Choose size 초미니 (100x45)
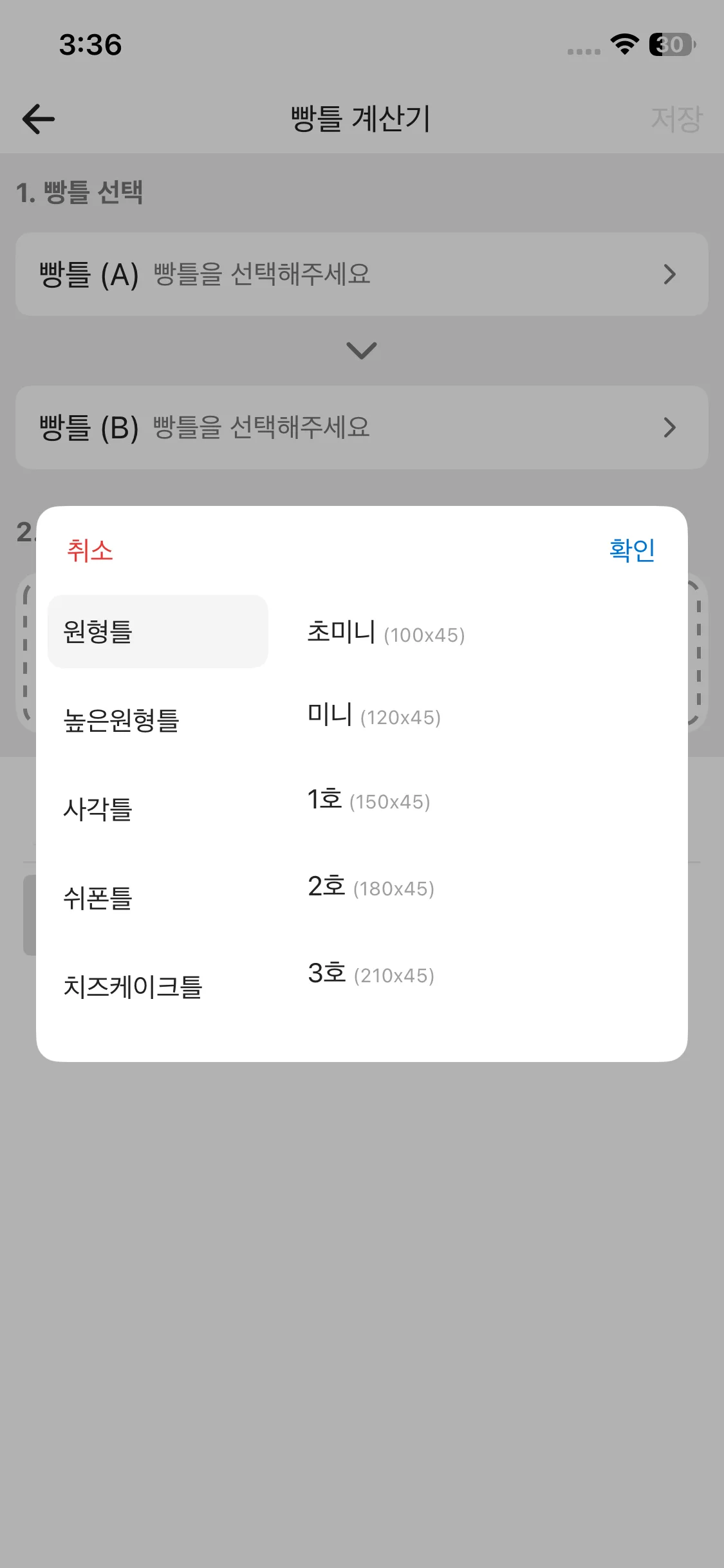The image size is (724, 1568). (386, 633)
